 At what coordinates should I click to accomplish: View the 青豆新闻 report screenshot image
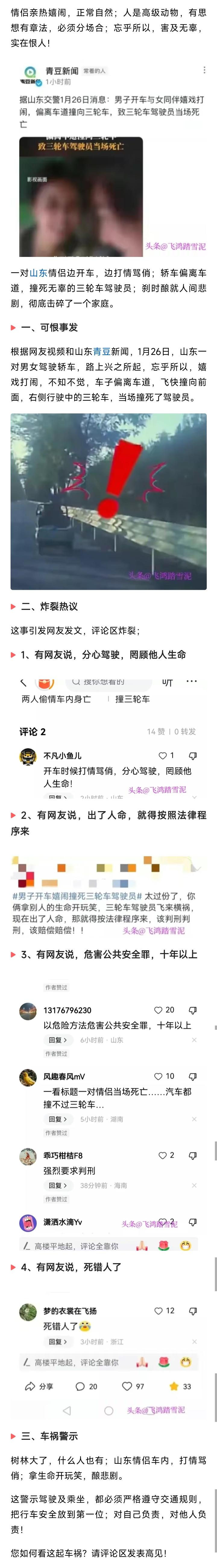coord(108,157)
